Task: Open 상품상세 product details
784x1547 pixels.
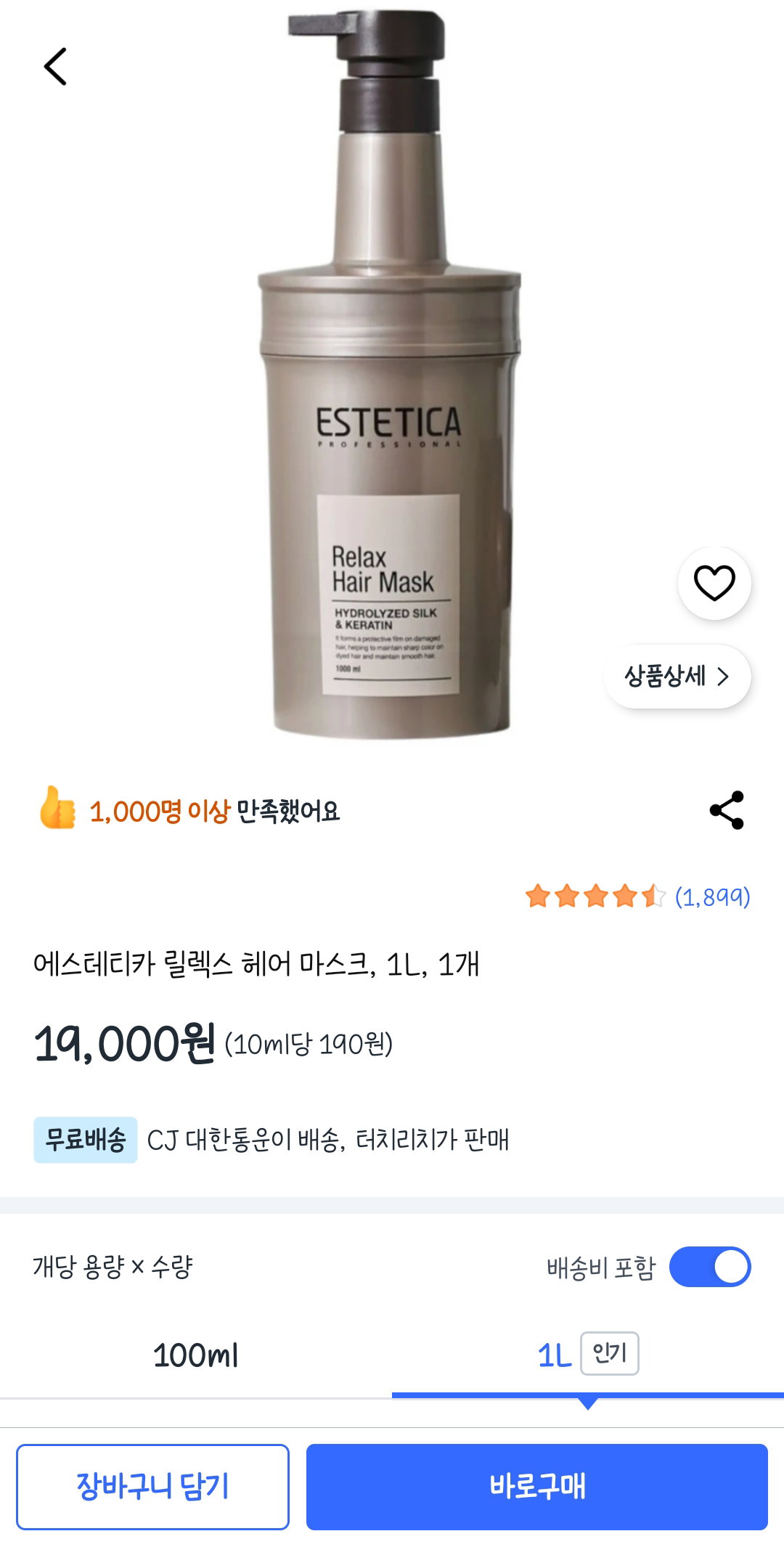Action: pos(677,677)
